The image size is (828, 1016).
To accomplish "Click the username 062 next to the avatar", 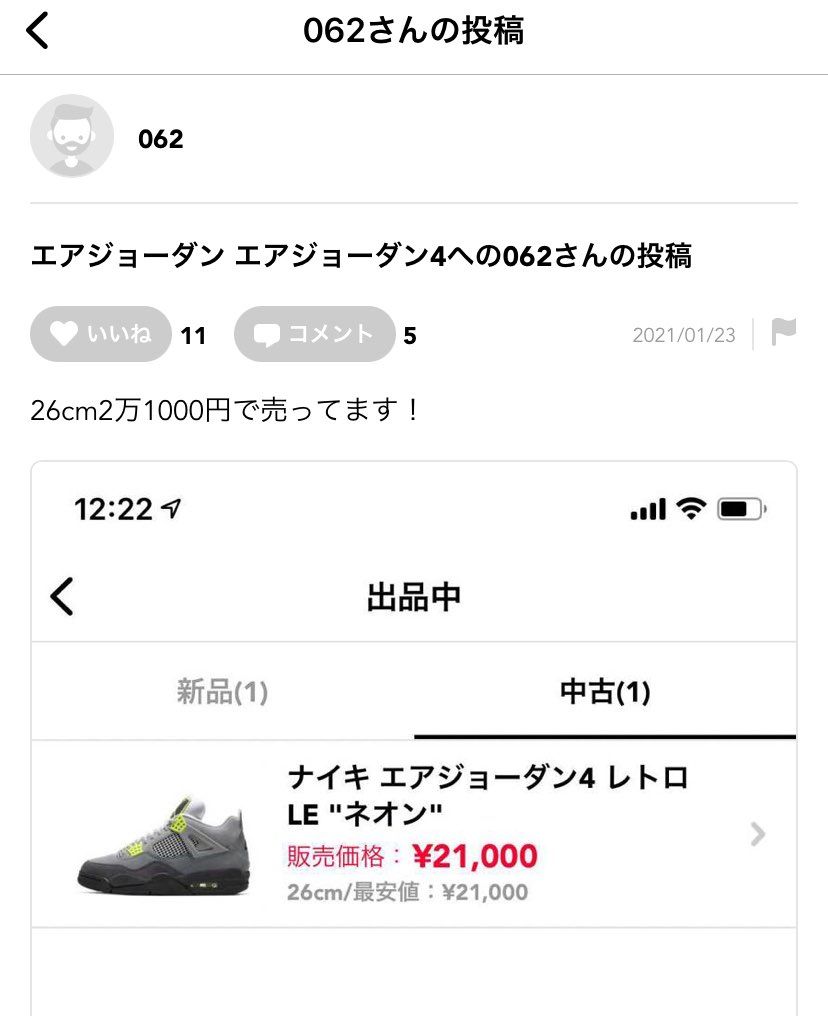I will [x=160, y=139].
